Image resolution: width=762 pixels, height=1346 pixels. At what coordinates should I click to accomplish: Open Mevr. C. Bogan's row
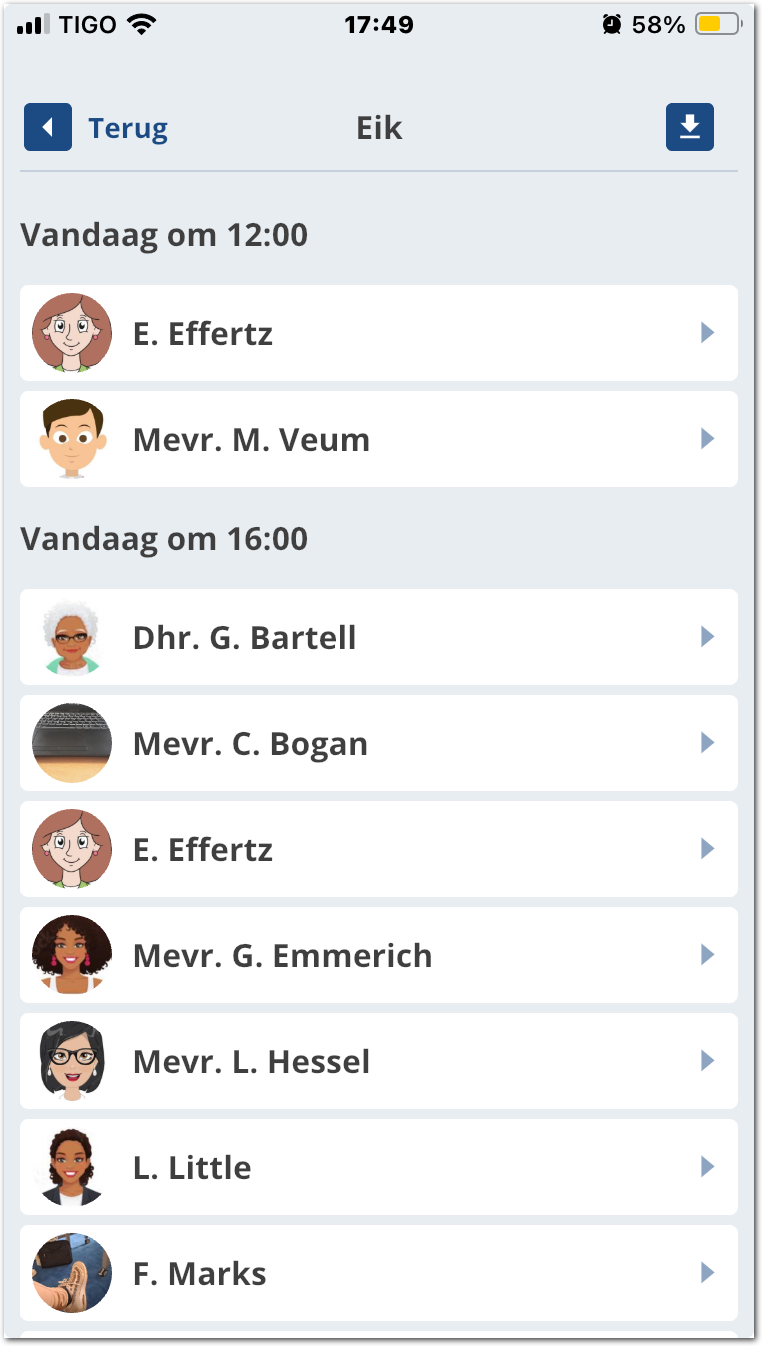click(378, 743)
